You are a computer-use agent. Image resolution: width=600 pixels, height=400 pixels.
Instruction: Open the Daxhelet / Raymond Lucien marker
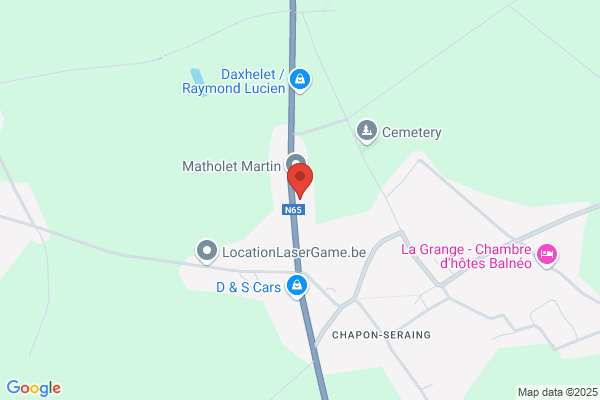tap(301, 79)
